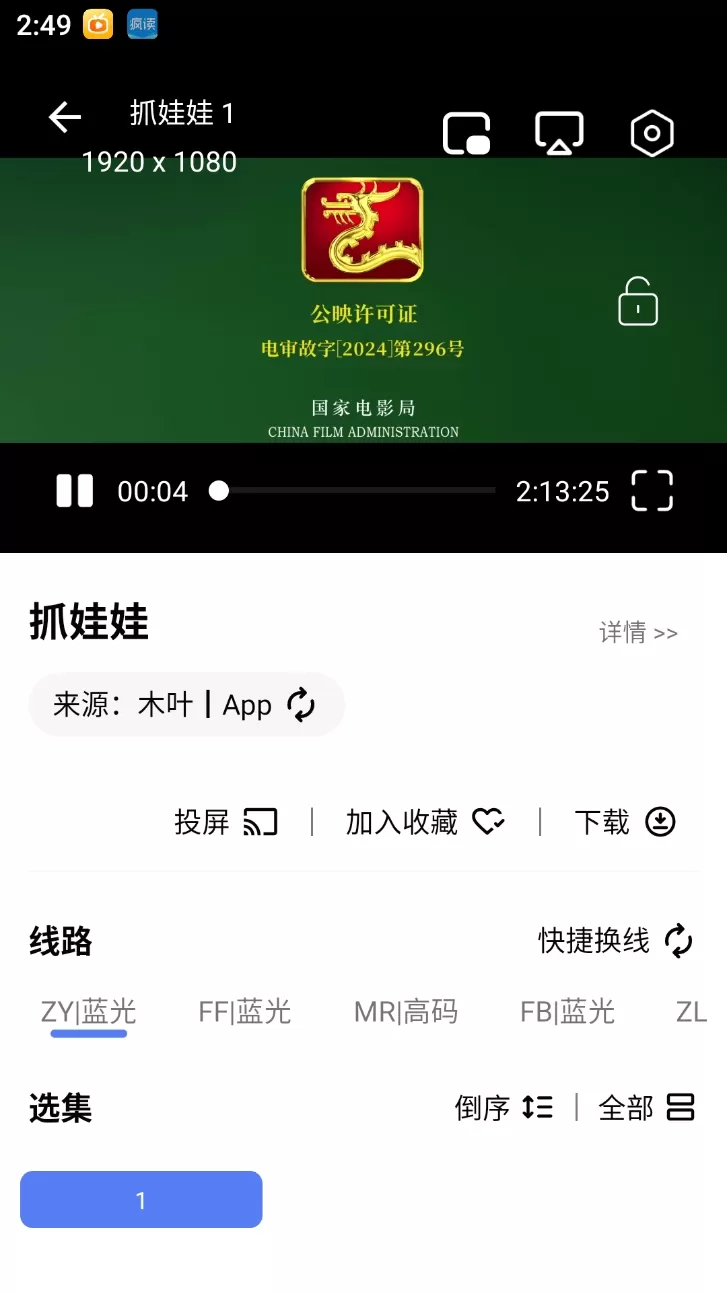
Task: Tap 下载 to download the video
Action: pos(625,822)
